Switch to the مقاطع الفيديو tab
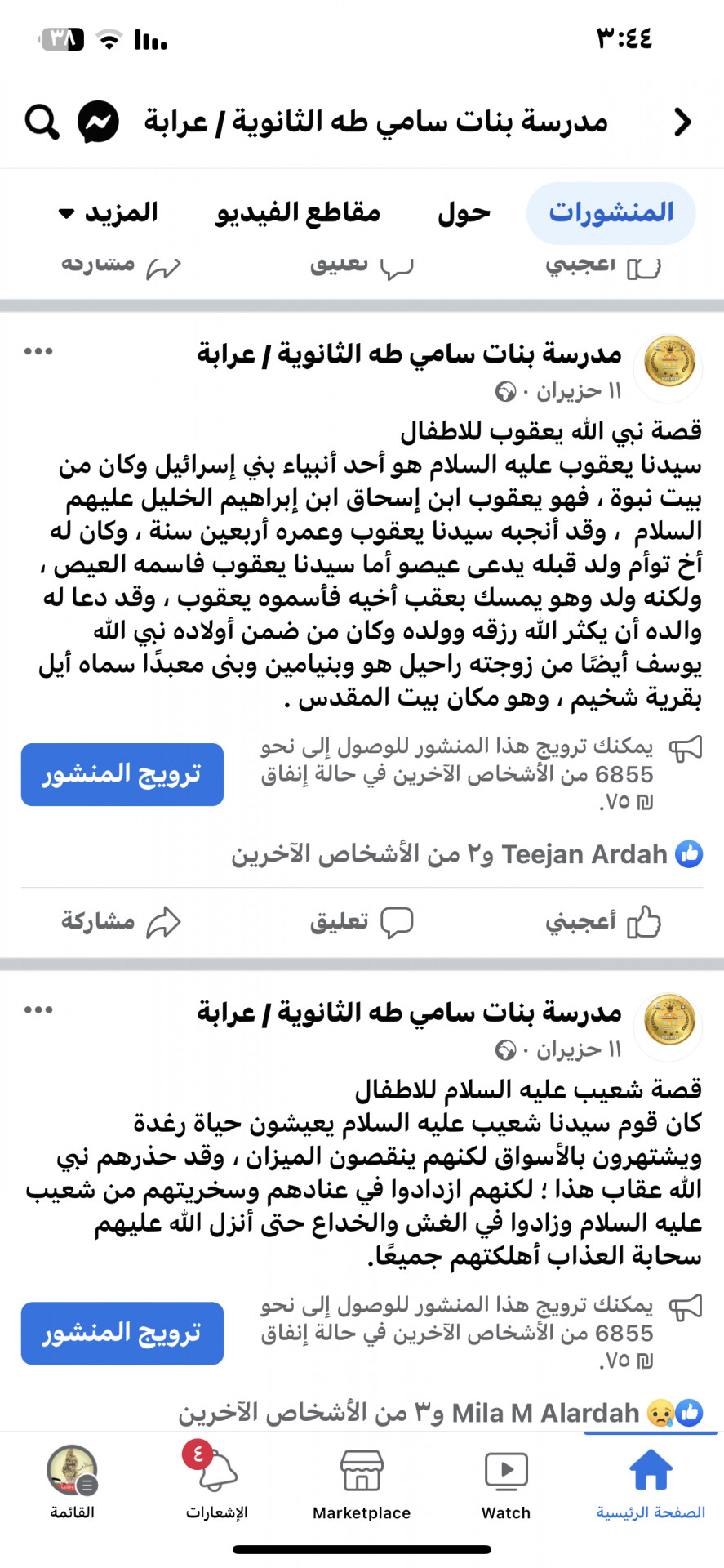Screen dimensions: 724x1568 (x=298, y=213)
